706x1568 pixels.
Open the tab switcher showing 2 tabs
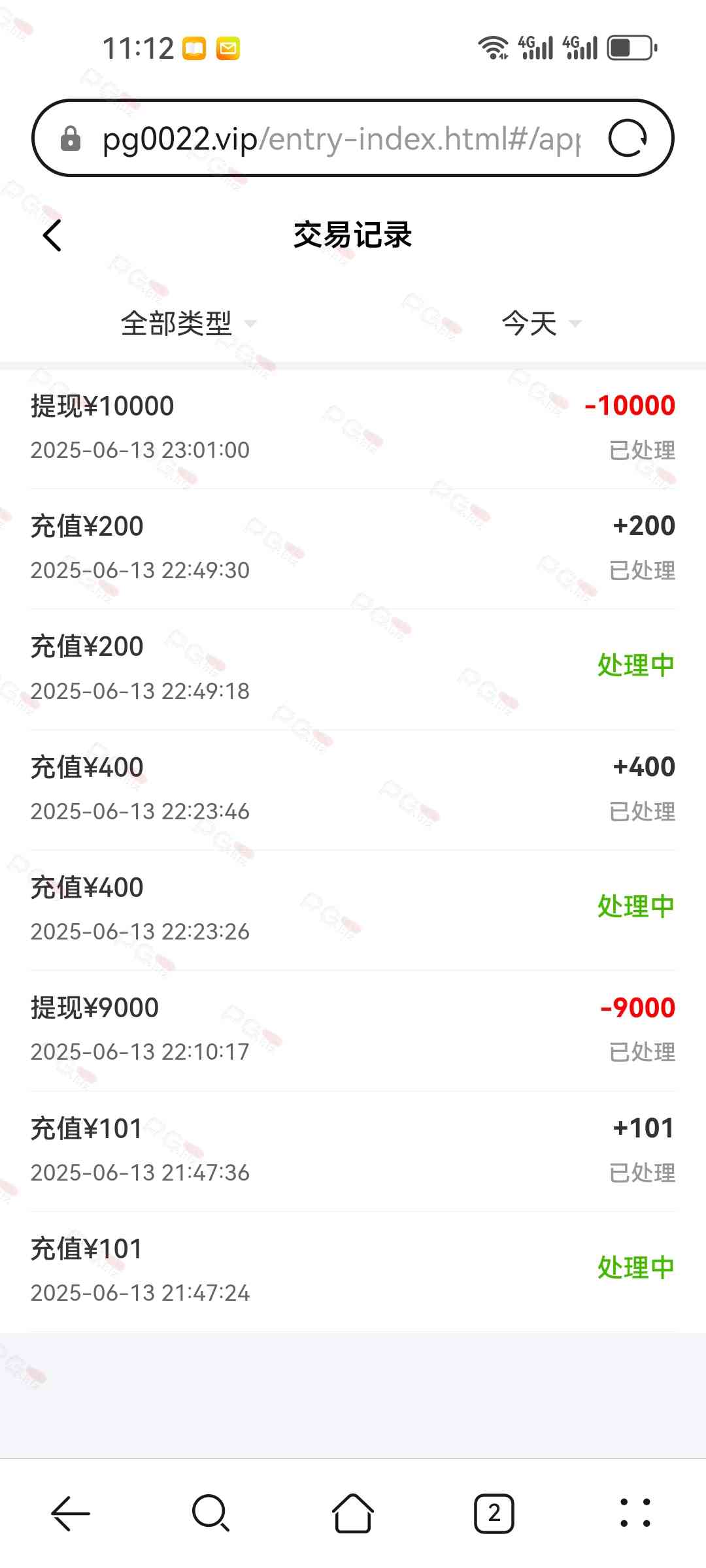pyautogui.click(x=494, y=1513)
